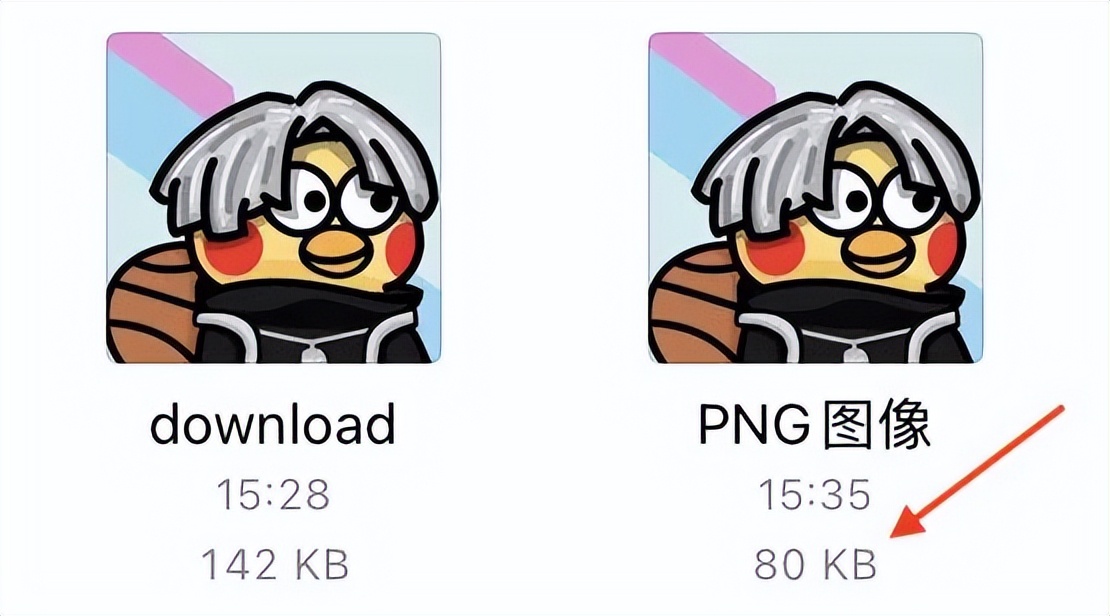Open the PNG 图像 file
The height and width of the screenshot is (616, 1110).
(815, 198)
